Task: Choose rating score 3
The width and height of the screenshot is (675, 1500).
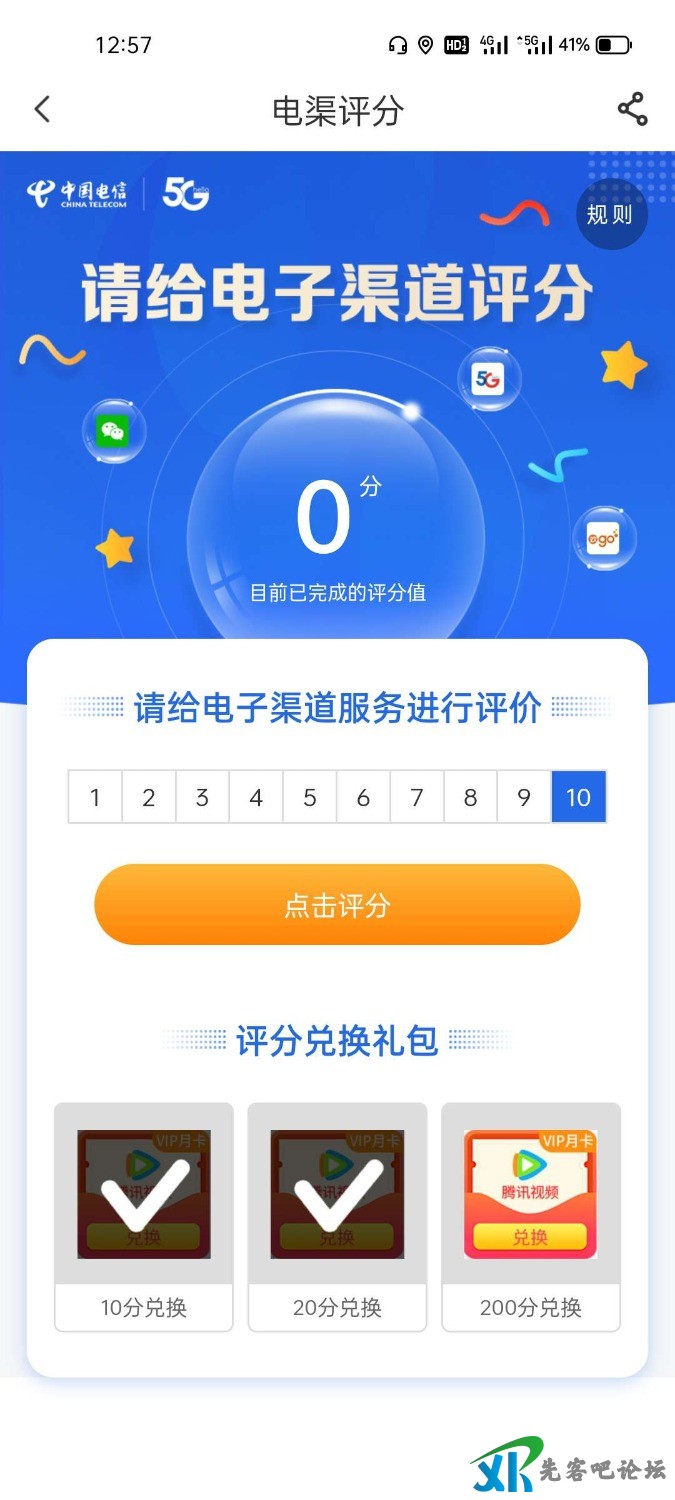Action: click(x=202, y=797)
